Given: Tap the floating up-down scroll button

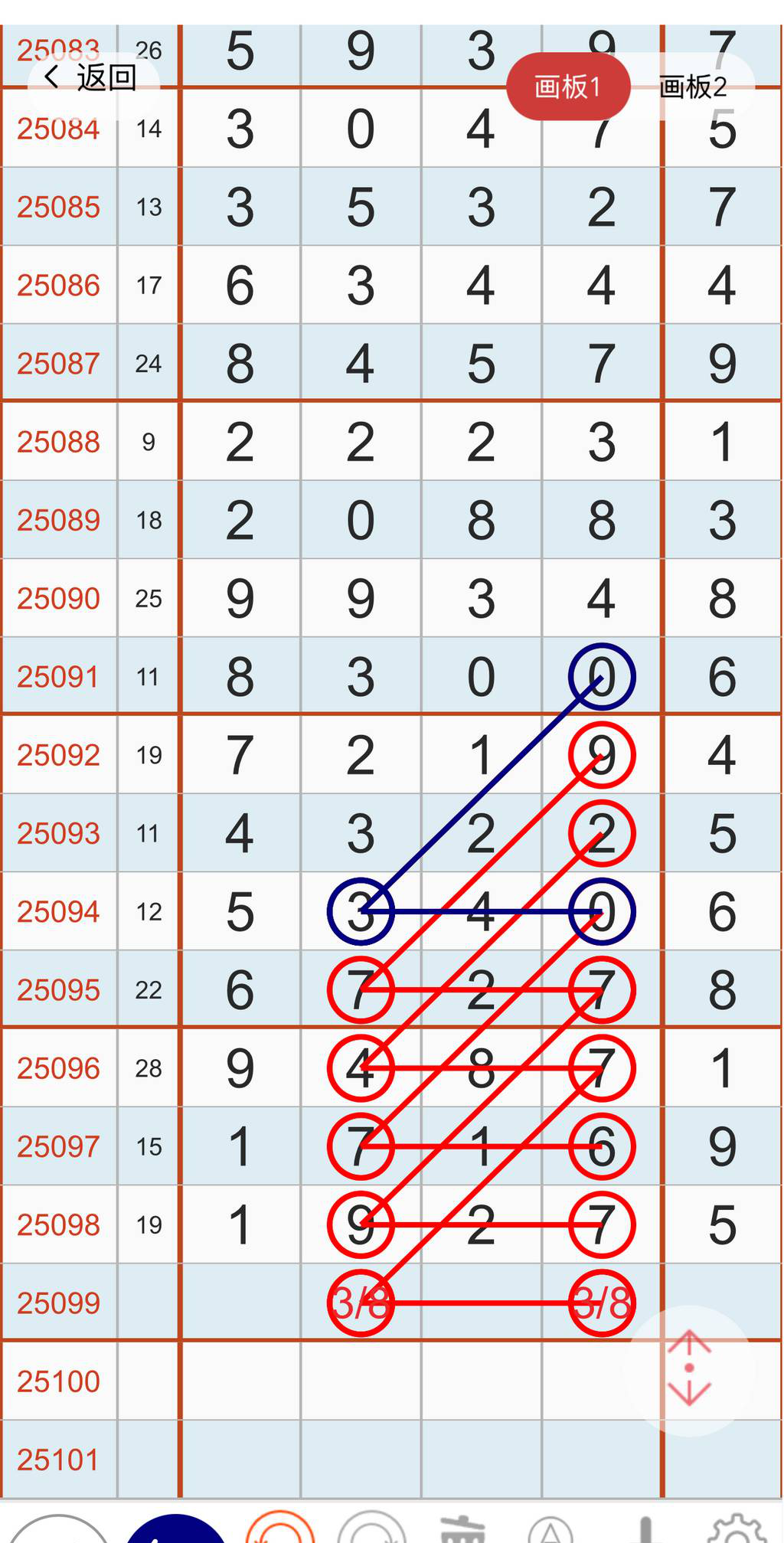Looking at the screenshot, I should 688,1368.
